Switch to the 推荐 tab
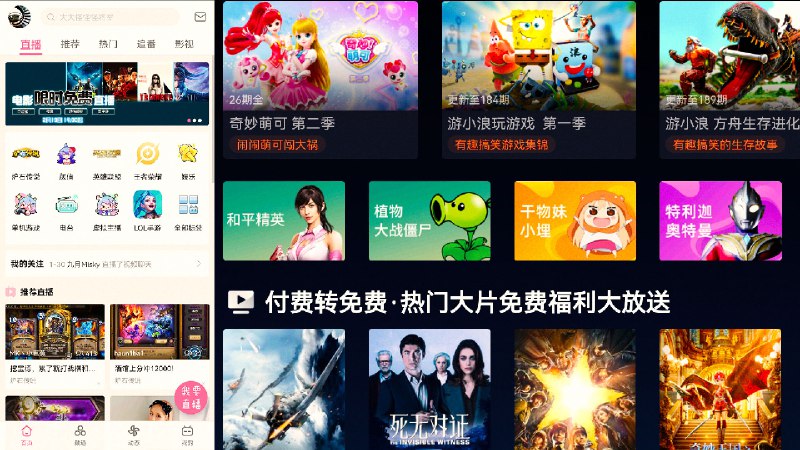The image size is (800, 450). coord(70,44)
